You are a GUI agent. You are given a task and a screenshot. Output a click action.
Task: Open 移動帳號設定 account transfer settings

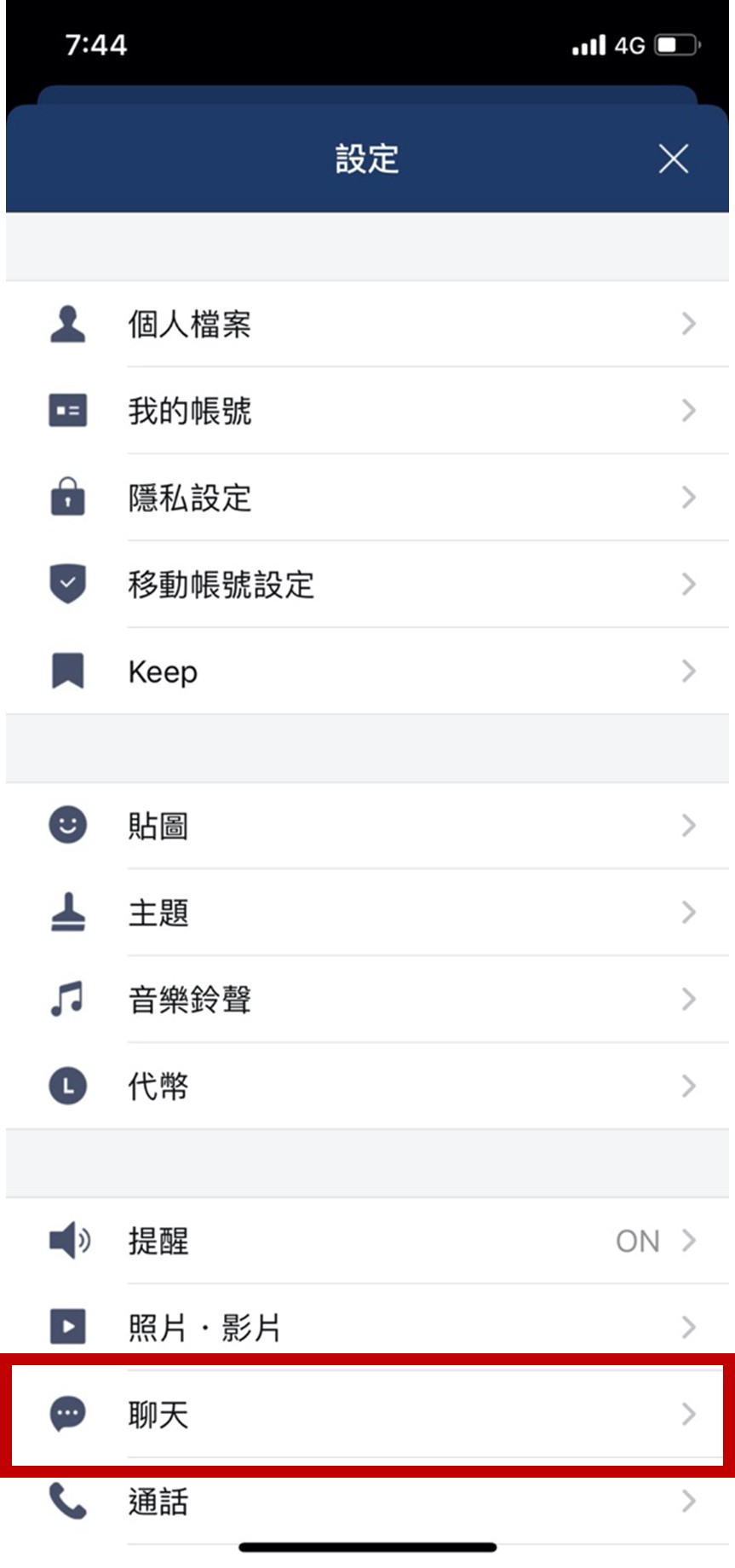[x=366, y=585]
